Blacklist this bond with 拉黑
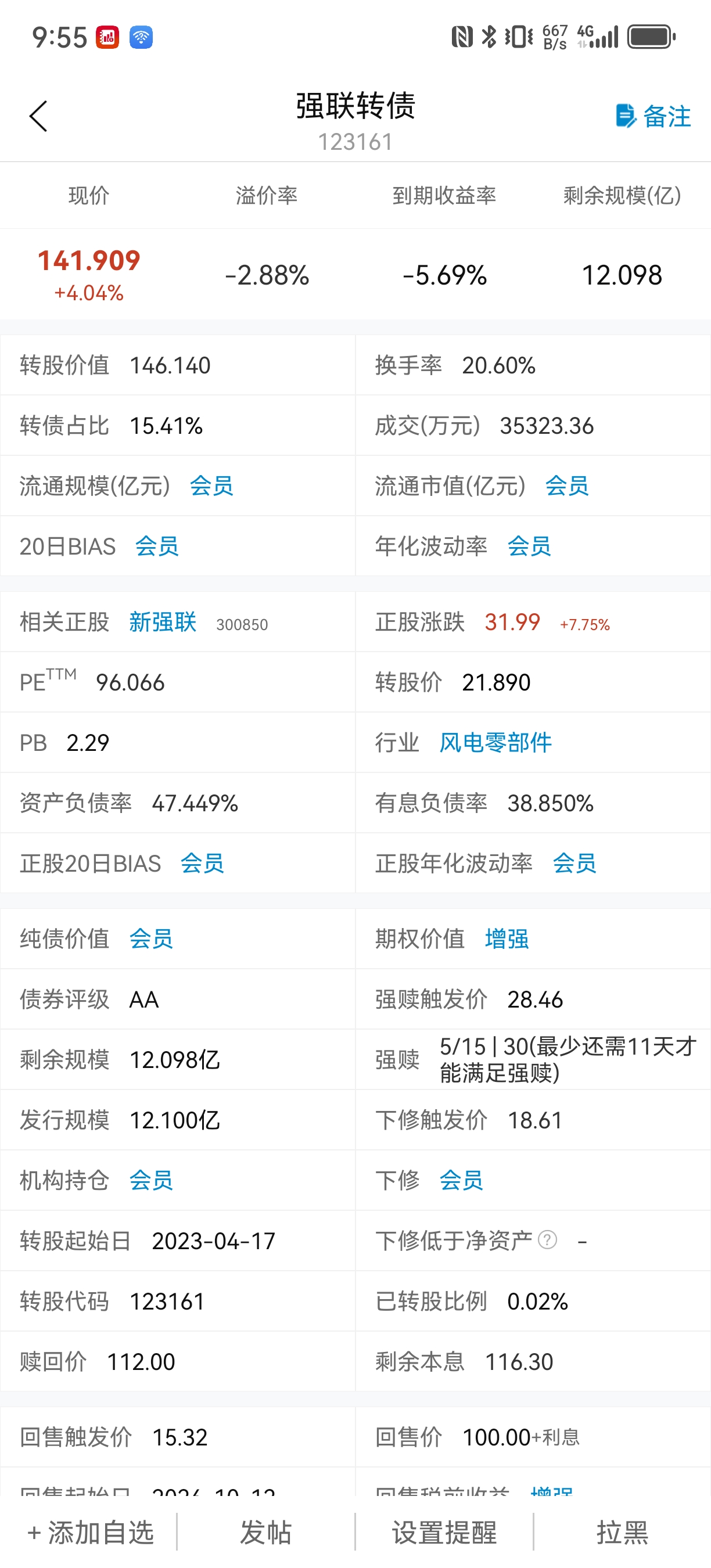711x1568 pixels. pos(622,1532)
